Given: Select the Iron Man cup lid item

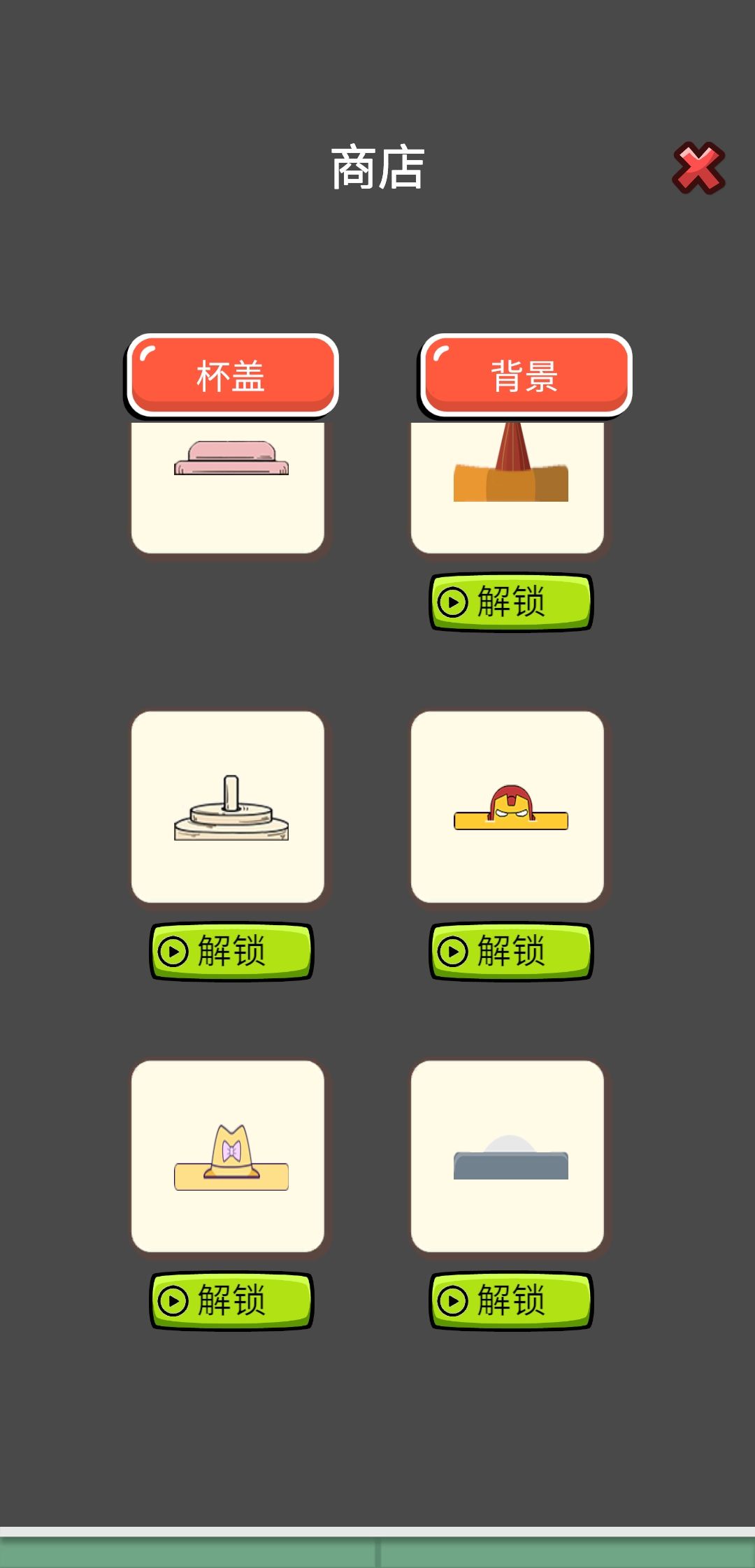Looking at the screenshot, I should 508,811.
